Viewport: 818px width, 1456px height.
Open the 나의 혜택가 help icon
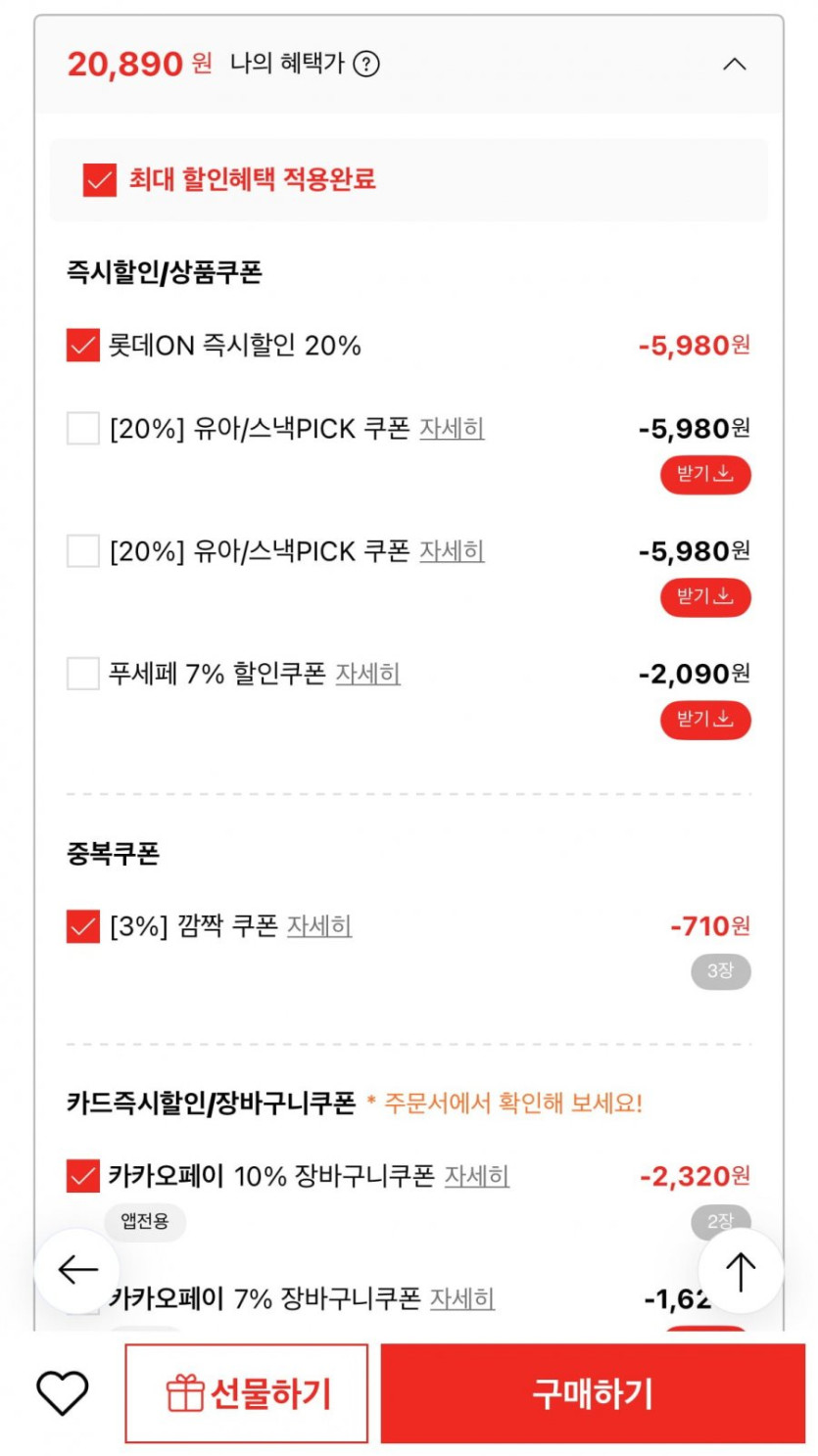(x=365, y=65)
